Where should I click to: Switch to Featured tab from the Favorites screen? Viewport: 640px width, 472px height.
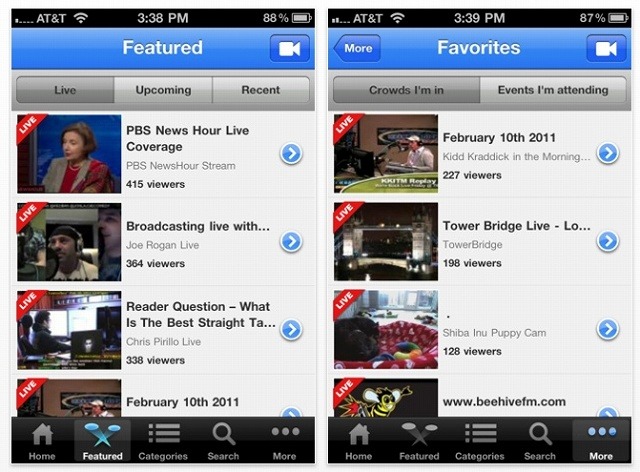(x=419, y=440)
